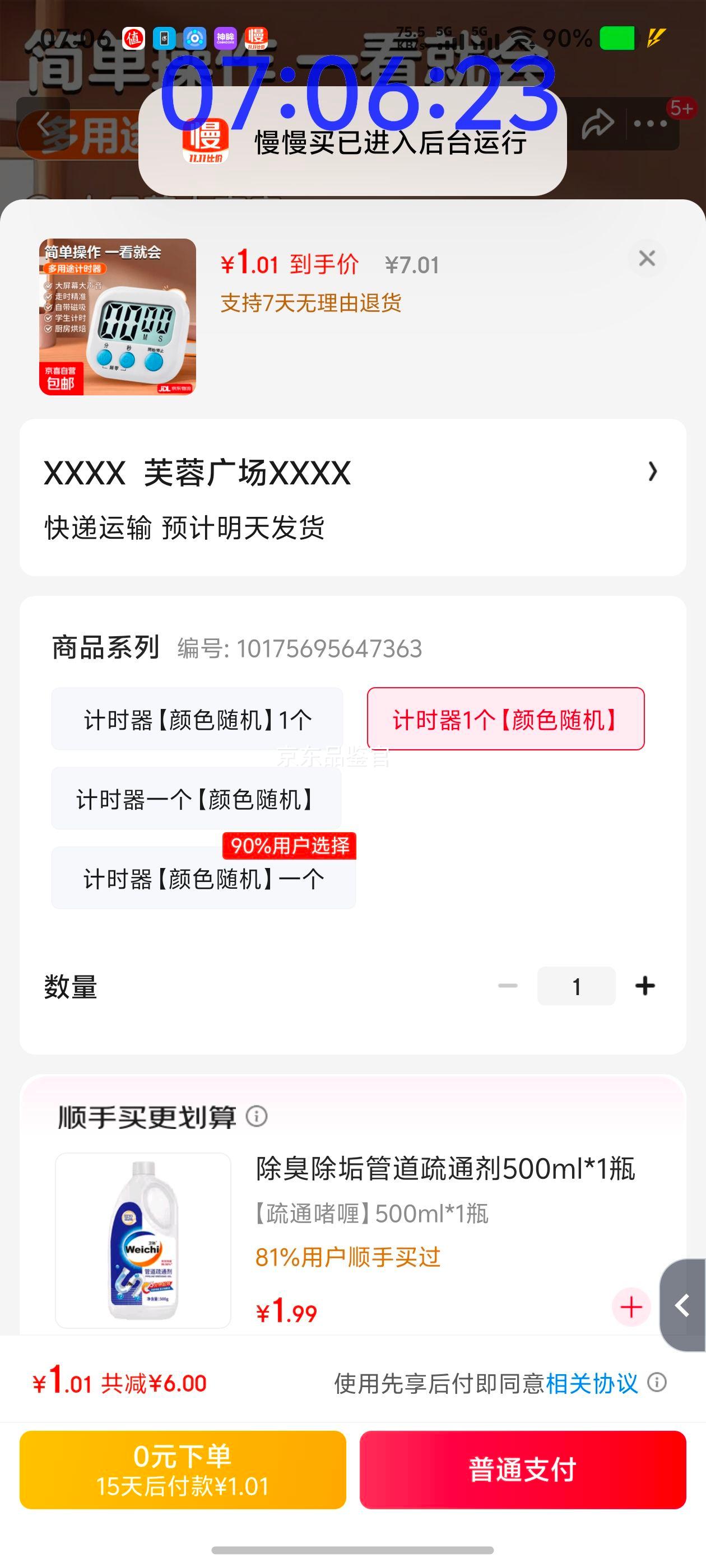This screenshot has height=1568, width=706.
Task: Pick the 计时器一个【颜色随机】 option
Action: (x=196, y=799)
